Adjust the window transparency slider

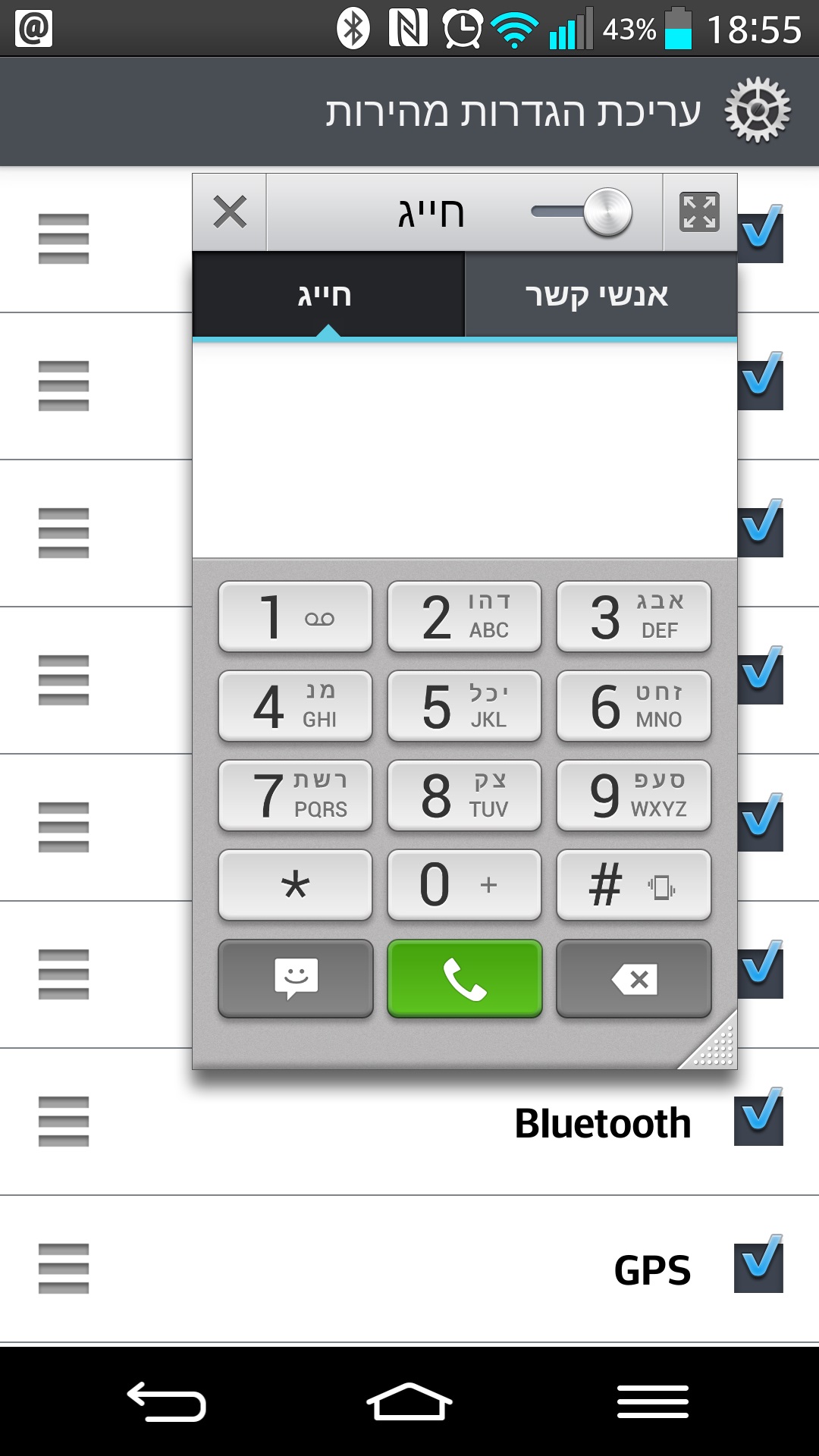[x=607, y=212]
